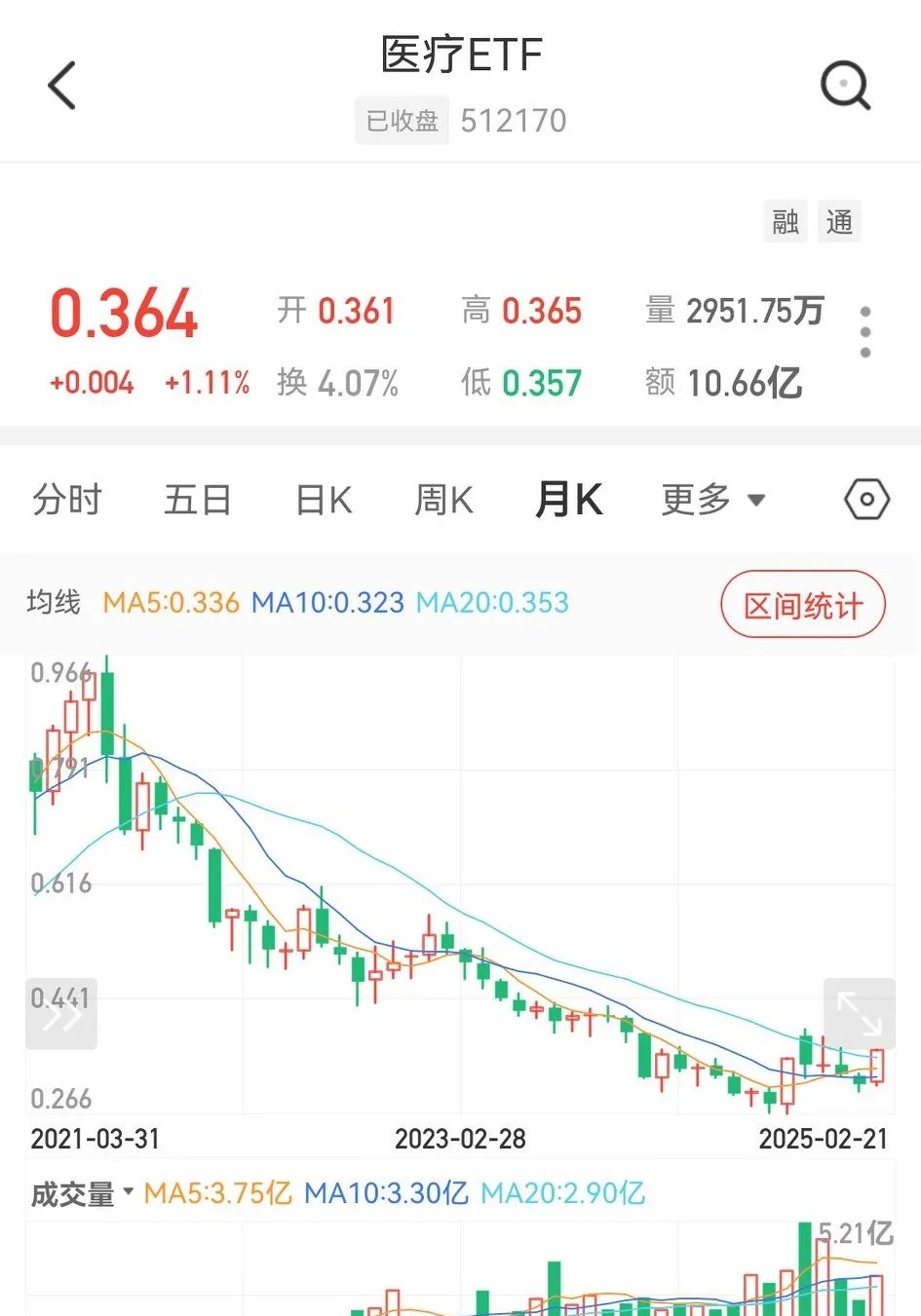
Task: Select the 五日 five-day tab
Action: [198, 500]
